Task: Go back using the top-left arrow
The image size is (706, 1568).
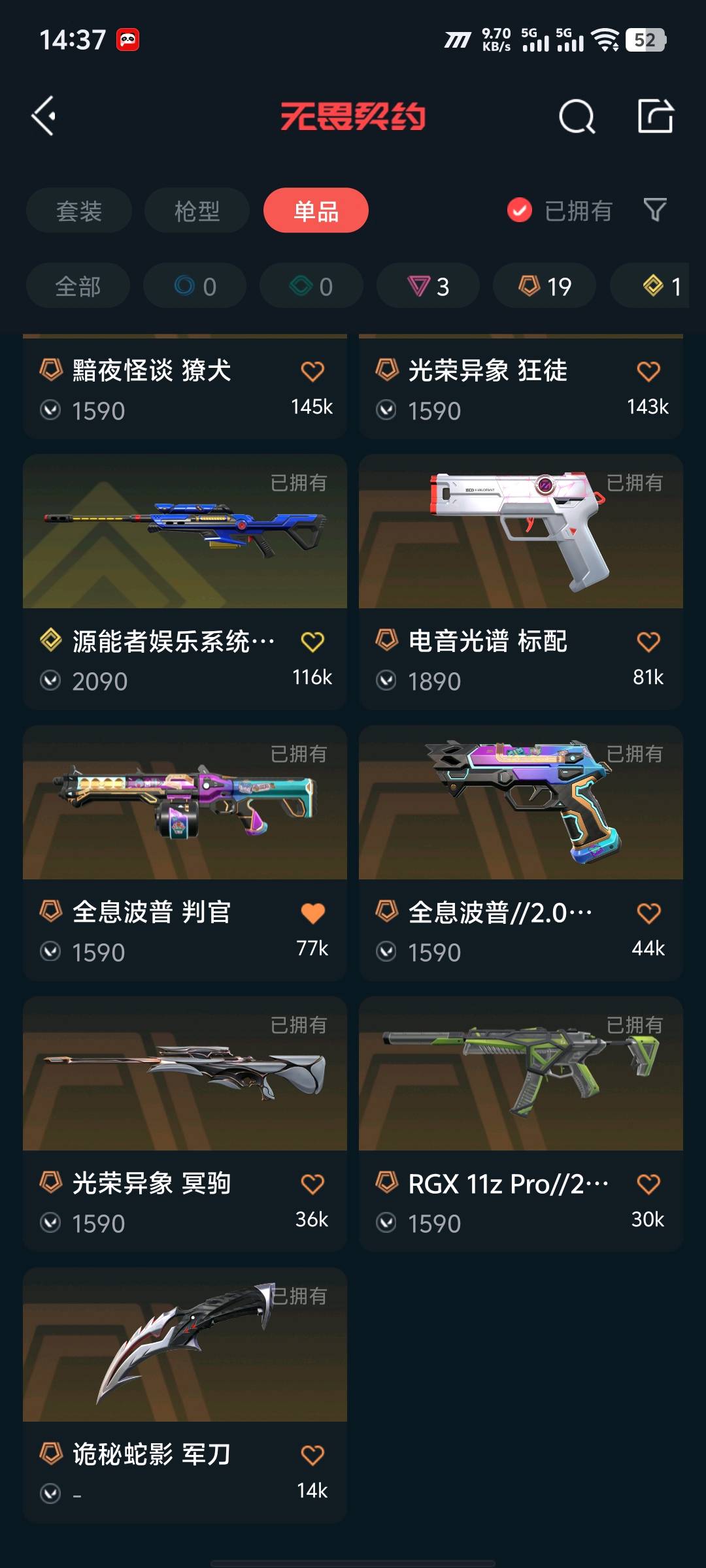Action: [44, 116]
